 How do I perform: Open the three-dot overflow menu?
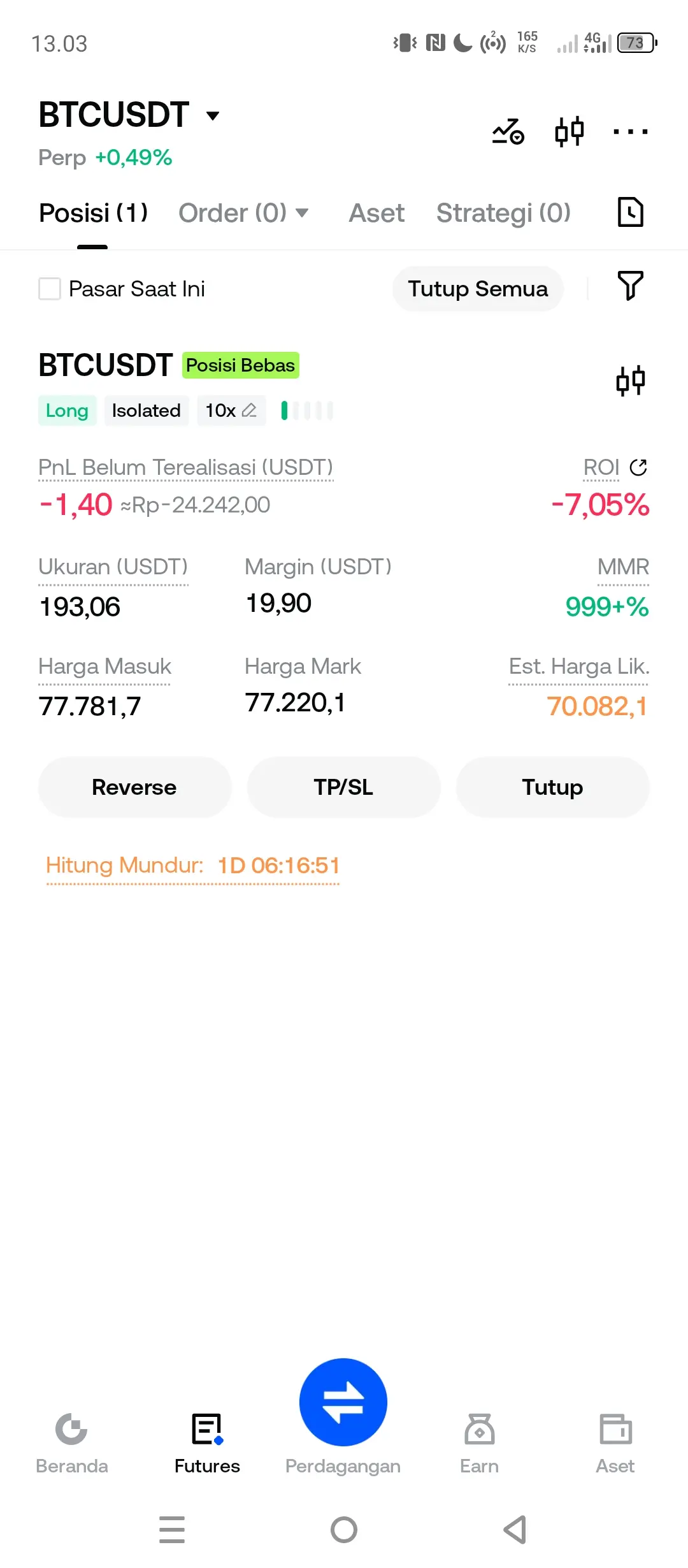tap(630, 132)
